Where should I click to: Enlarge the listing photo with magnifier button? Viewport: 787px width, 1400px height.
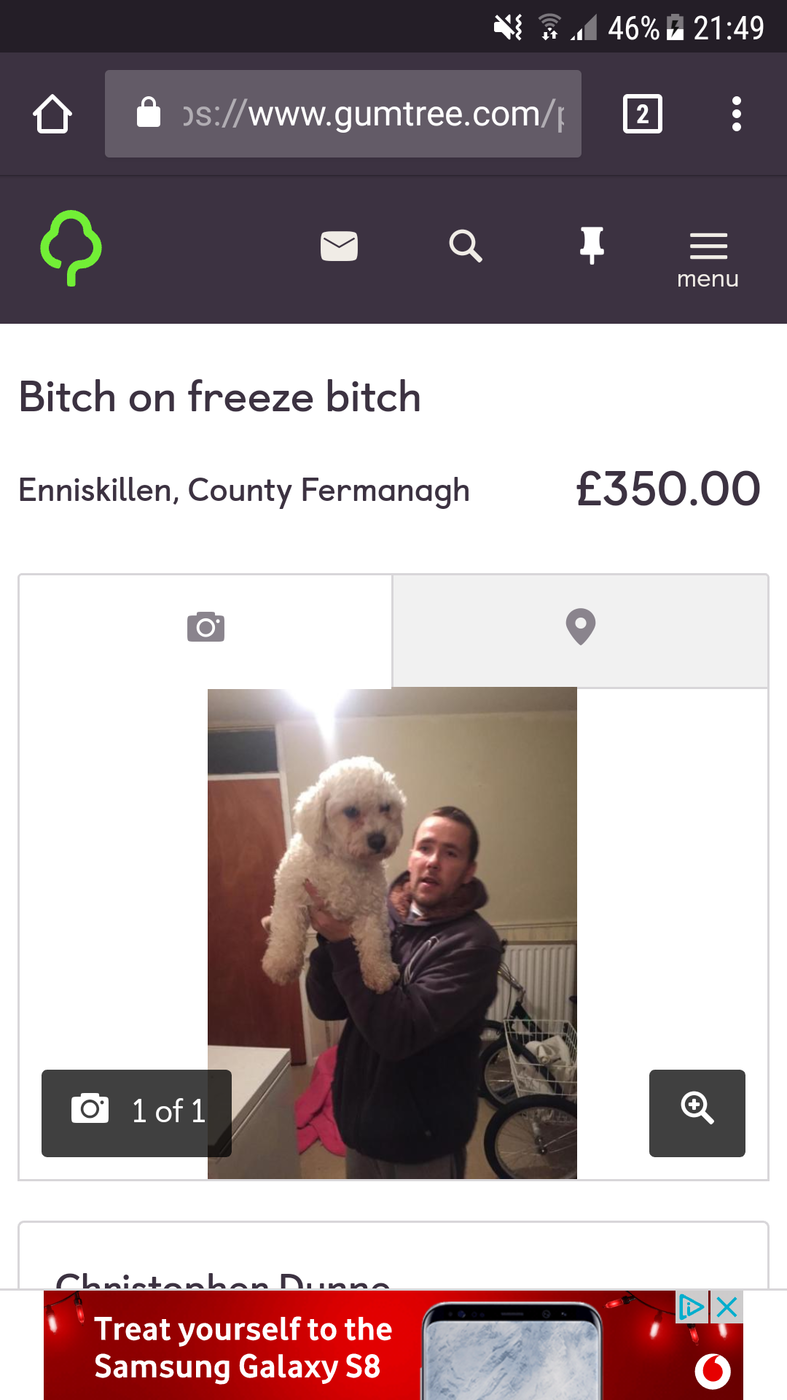click(697, 1113)
